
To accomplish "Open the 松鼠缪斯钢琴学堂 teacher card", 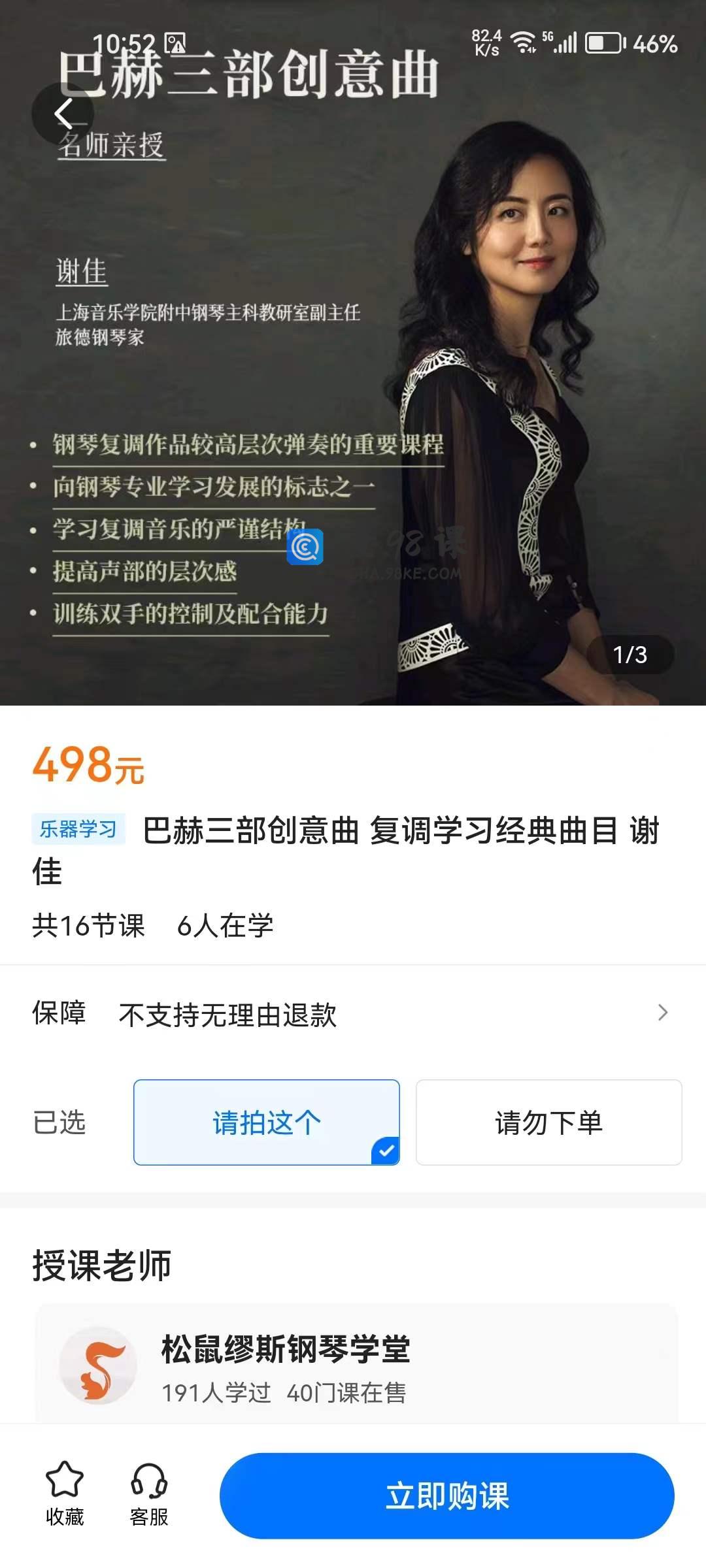I will tap(356, 1365).
